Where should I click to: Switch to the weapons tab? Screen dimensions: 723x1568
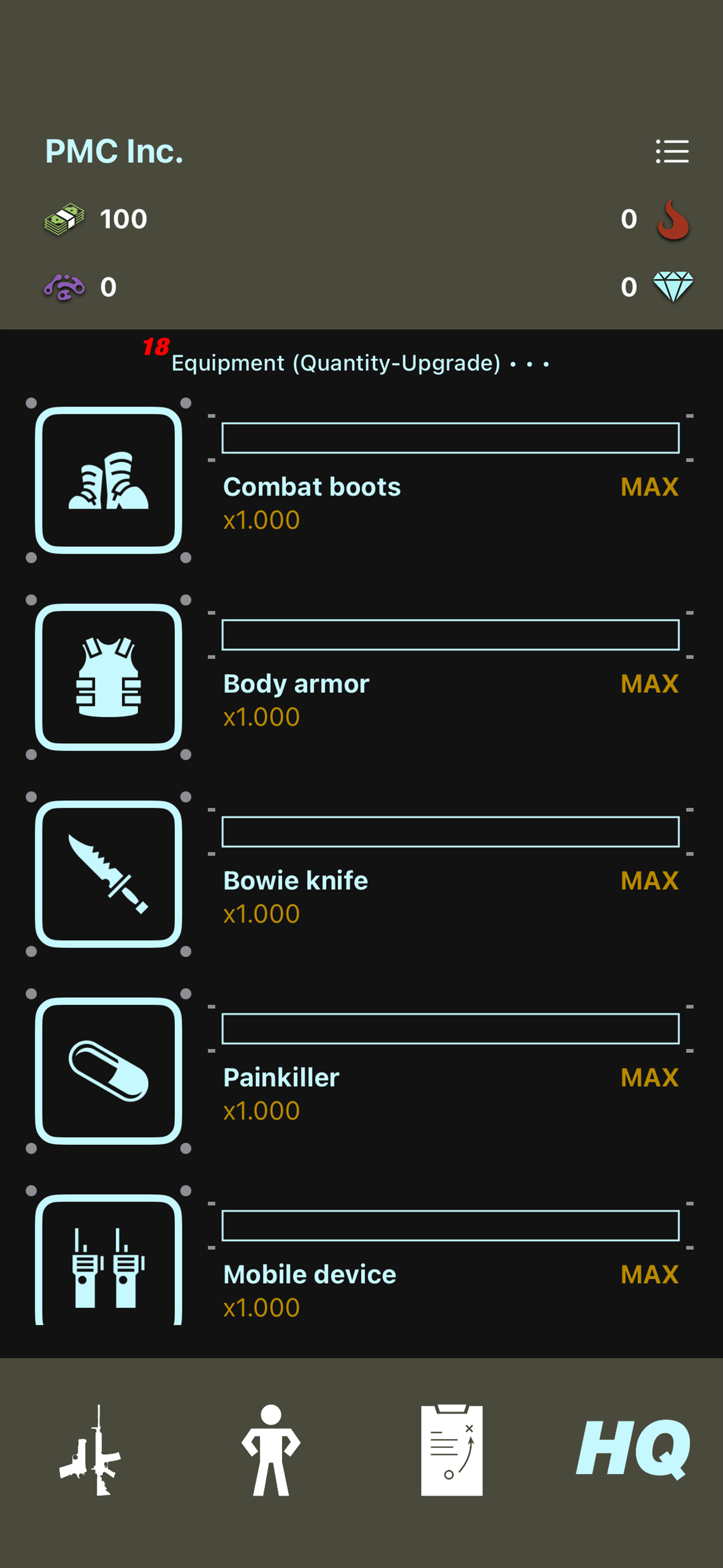pyautogui.click(x=90, y=1450)
